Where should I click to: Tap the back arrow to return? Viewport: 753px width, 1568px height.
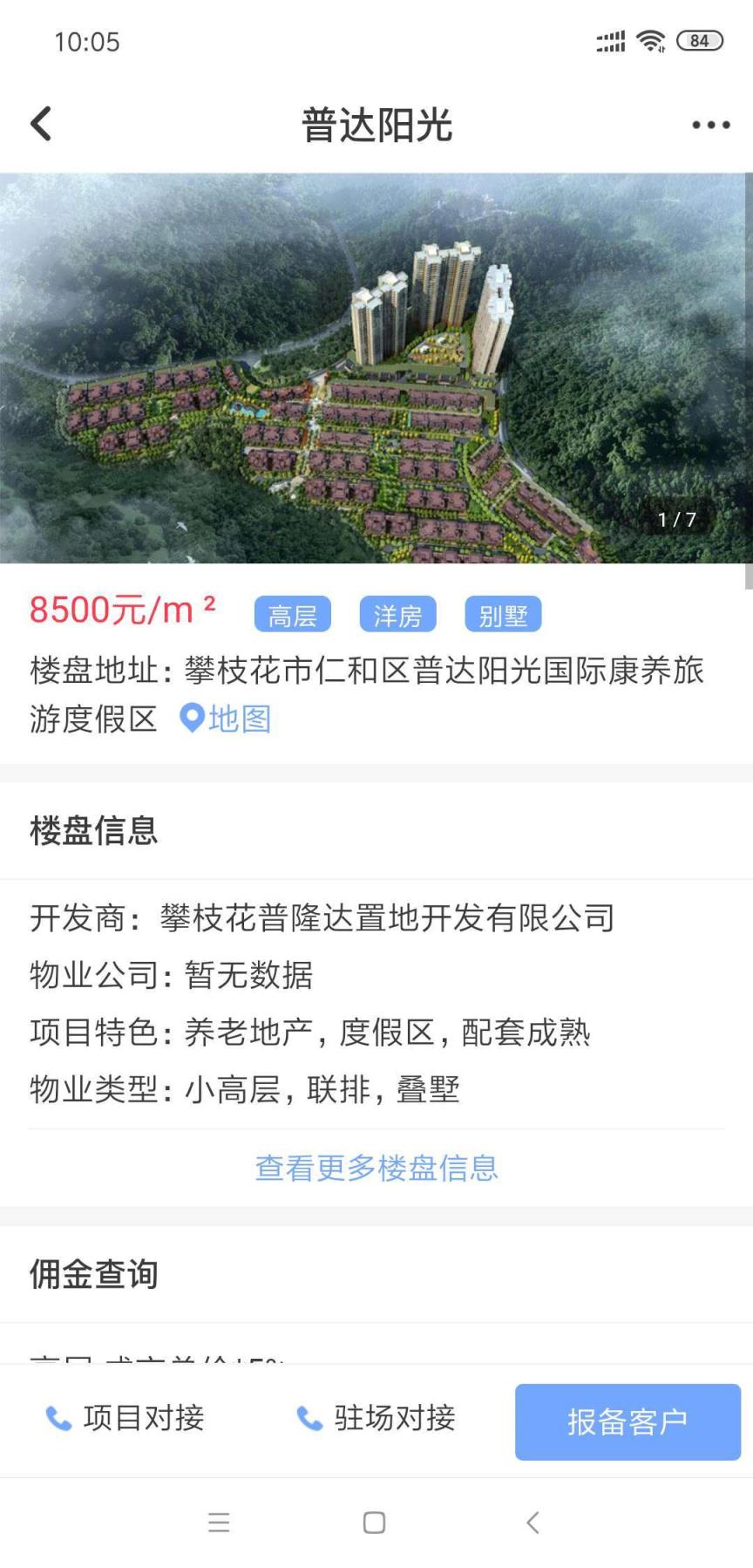tap(40, 124)
